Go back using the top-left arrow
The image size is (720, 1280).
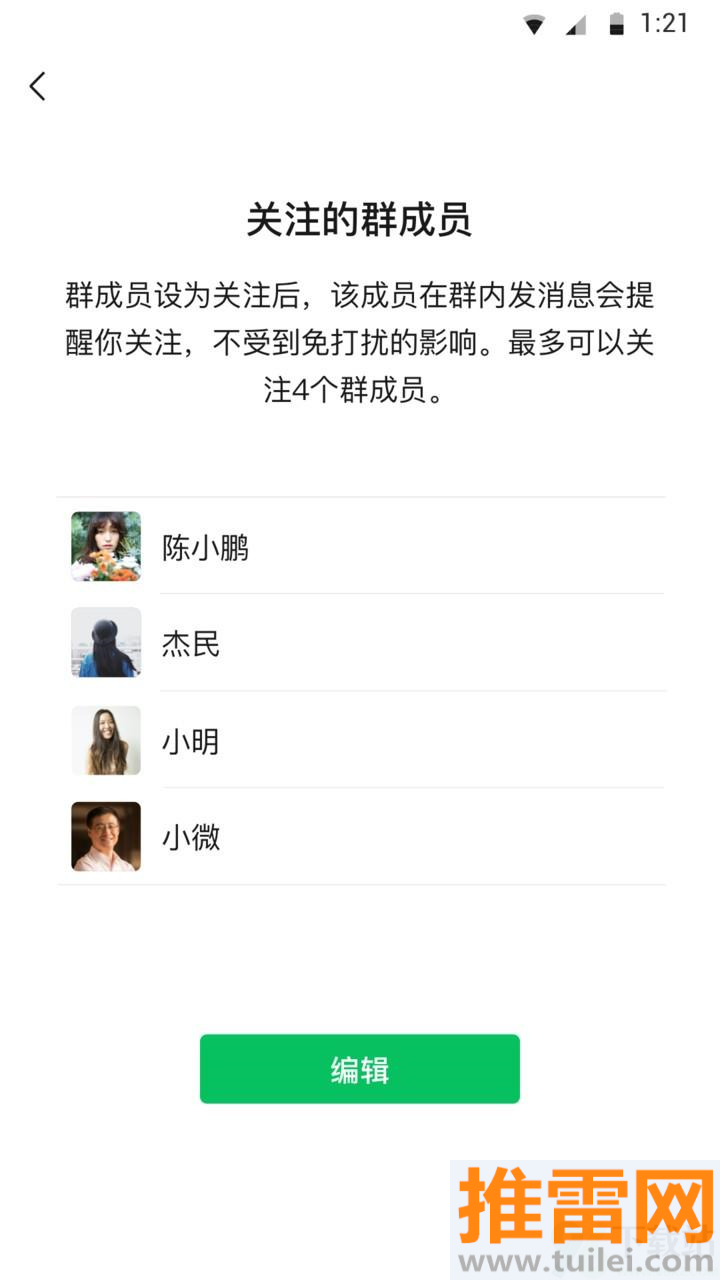(x=38, y=86)
